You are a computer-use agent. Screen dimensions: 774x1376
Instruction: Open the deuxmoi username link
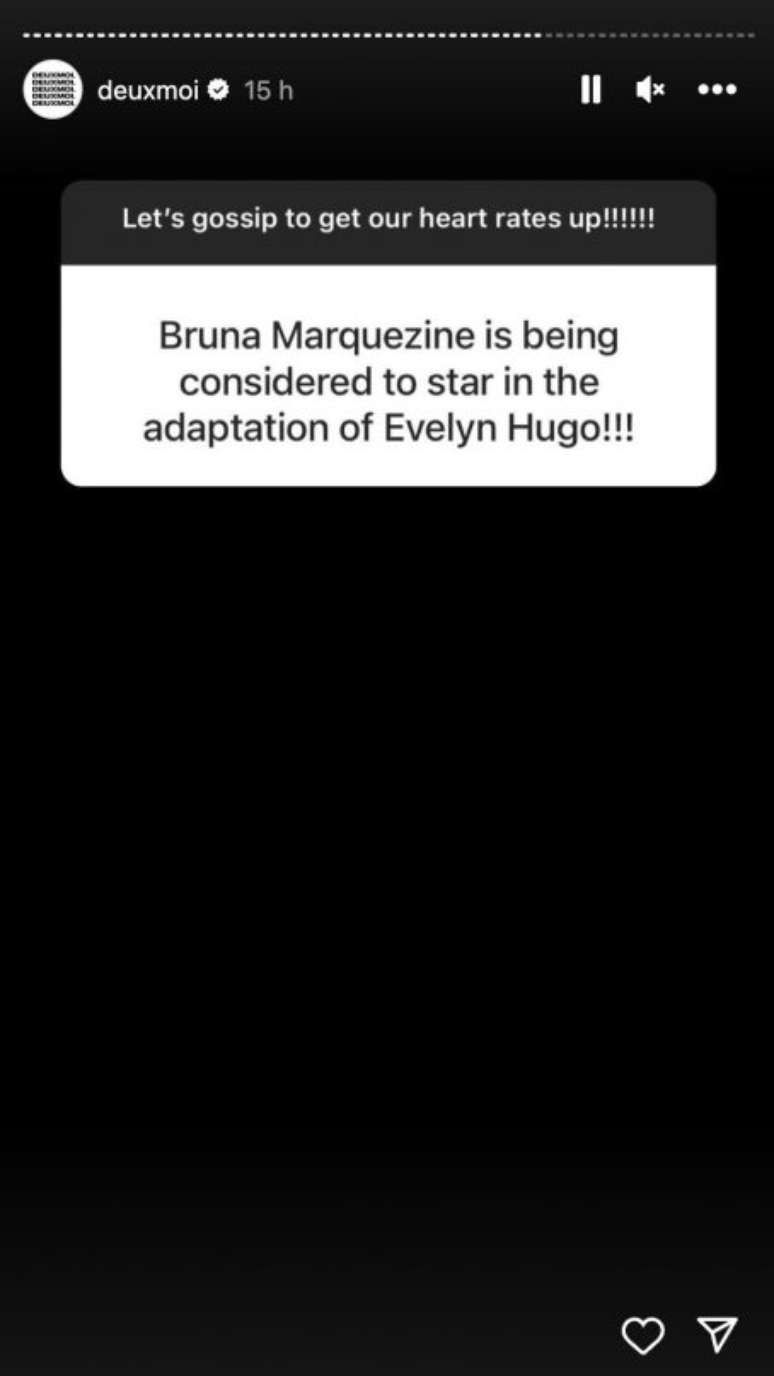coord(148,91)
